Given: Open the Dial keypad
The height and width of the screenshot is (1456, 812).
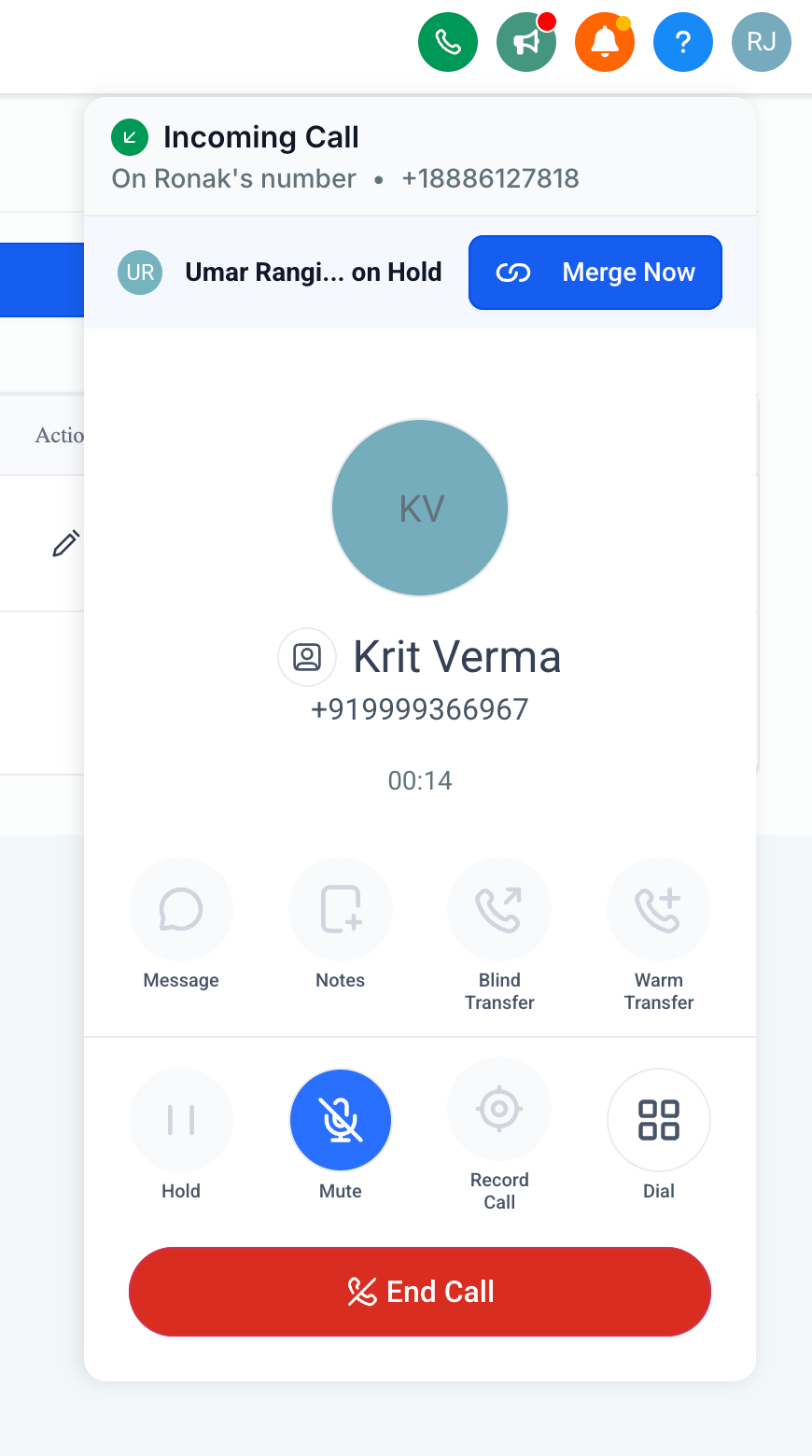Looking at the screenshot, I should pyautogui.click(x=659, y=1120).
